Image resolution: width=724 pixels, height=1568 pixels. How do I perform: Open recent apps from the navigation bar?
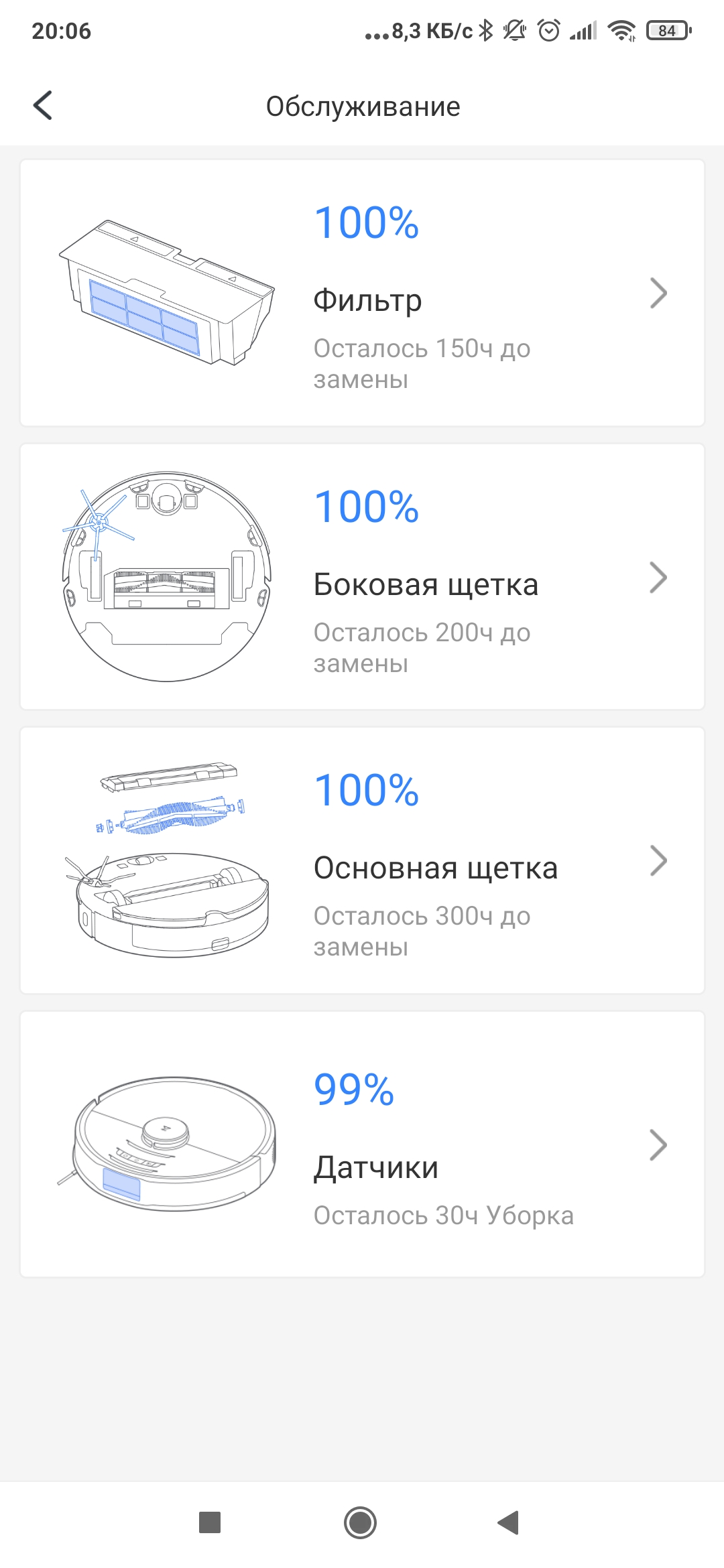210,1522
